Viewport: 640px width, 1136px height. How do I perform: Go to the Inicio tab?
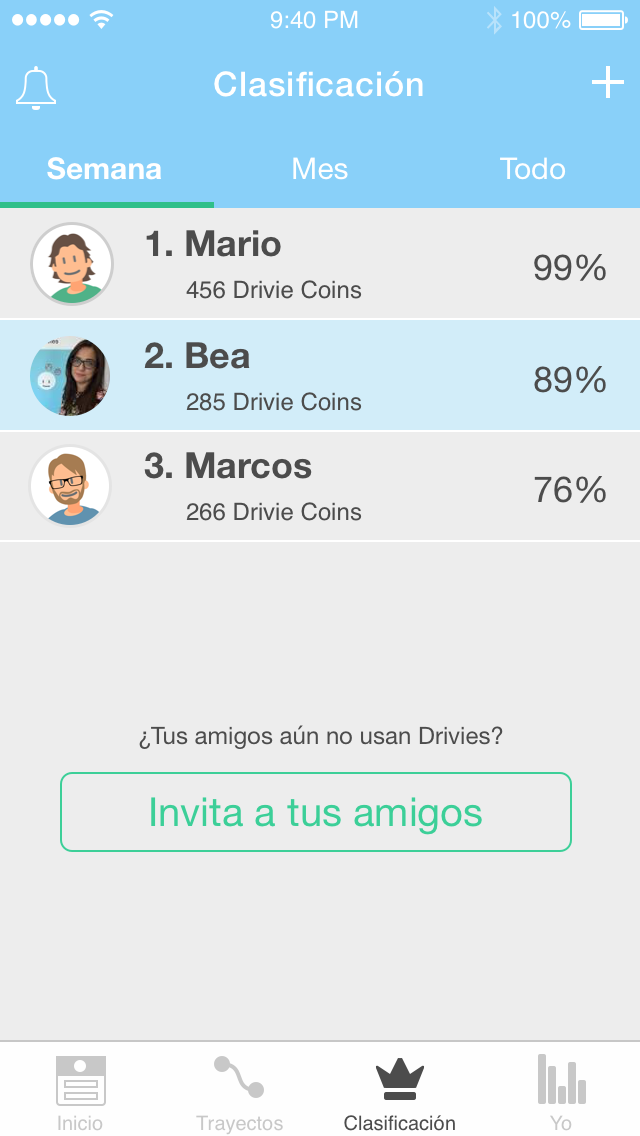click(80, 1092)
